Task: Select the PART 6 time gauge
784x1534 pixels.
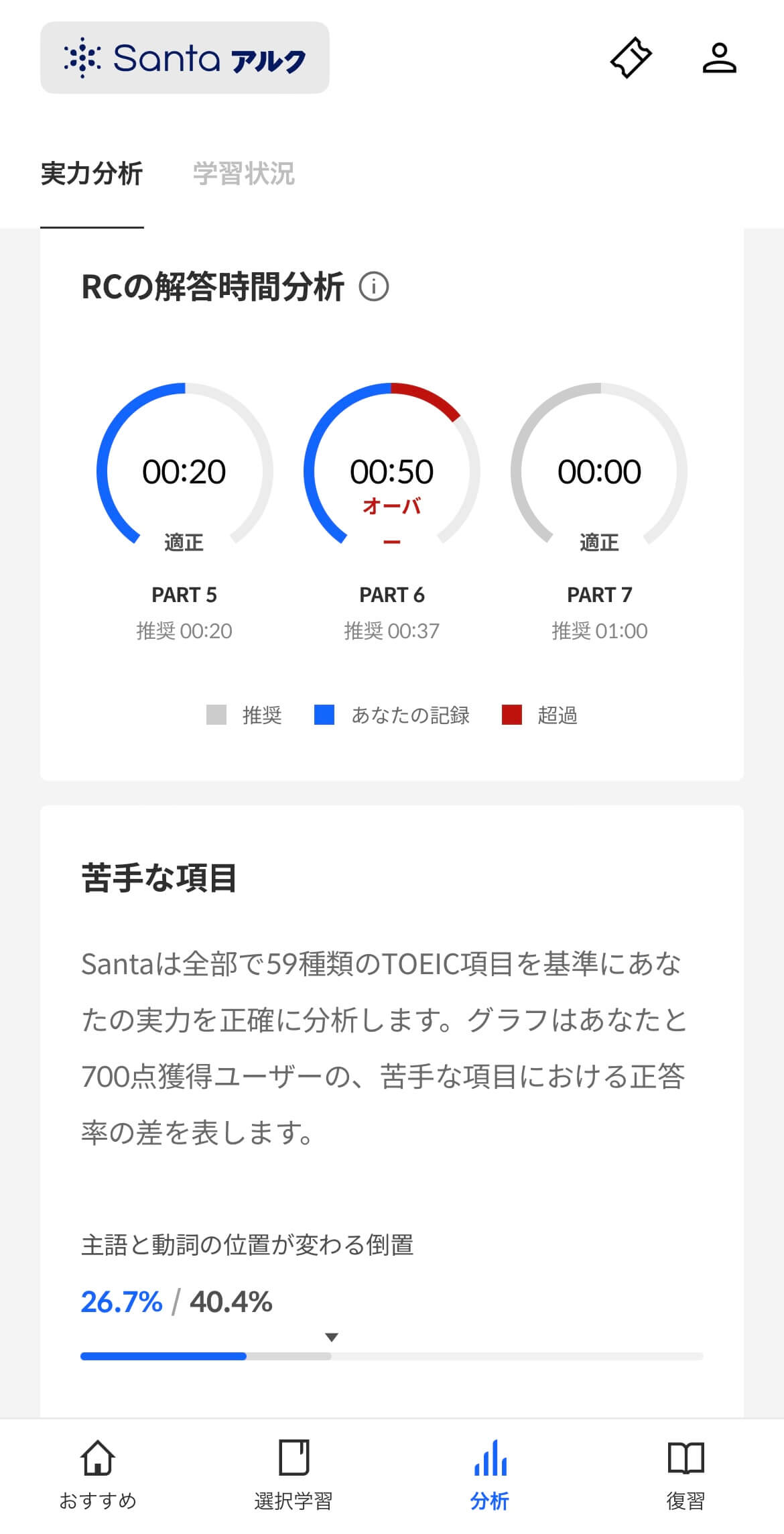Action: (x=393, y=471)
